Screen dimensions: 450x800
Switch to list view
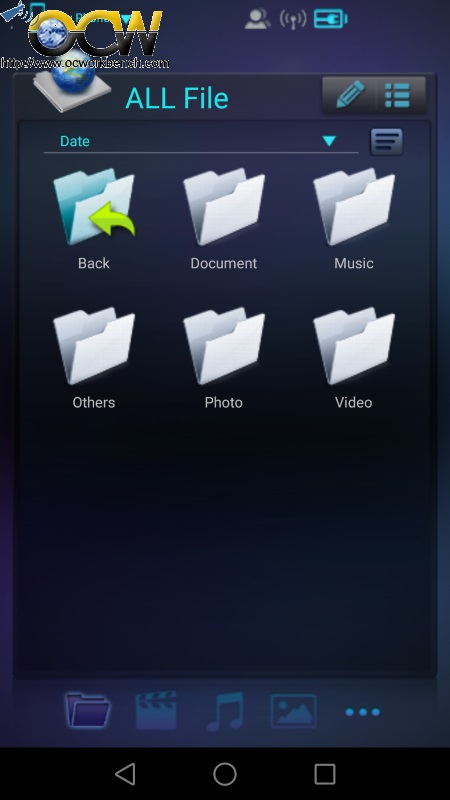[x=397, y=95]
